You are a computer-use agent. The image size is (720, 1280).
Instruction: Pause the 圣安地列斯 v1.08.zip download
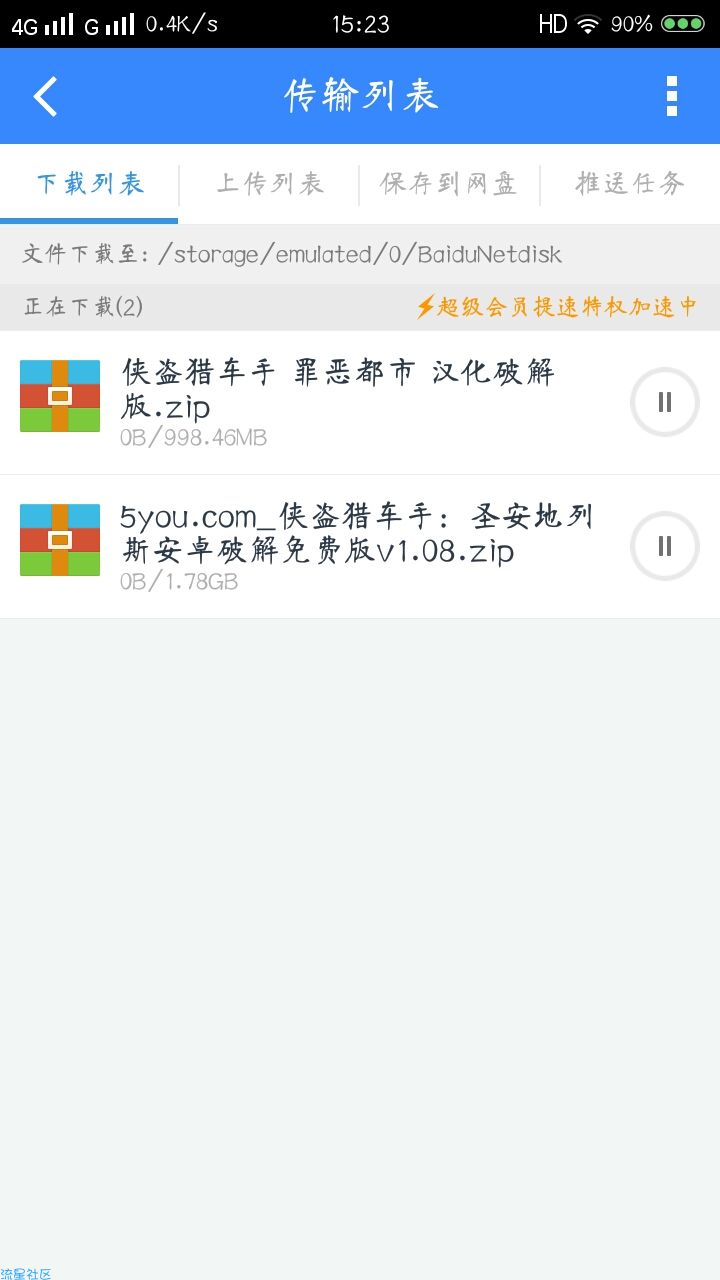click(x=664, y=546)
